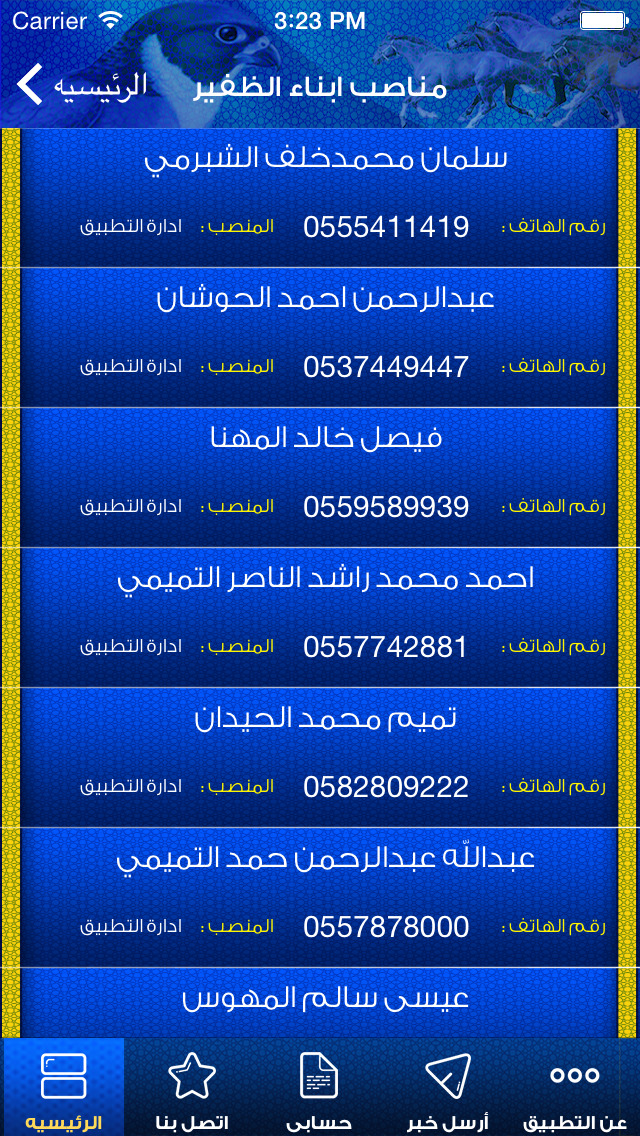Open عبدالله عبدالرحمن حمد التميمي entry
The width and height of the screenshot is (640, 1136).
coord(320,898)
